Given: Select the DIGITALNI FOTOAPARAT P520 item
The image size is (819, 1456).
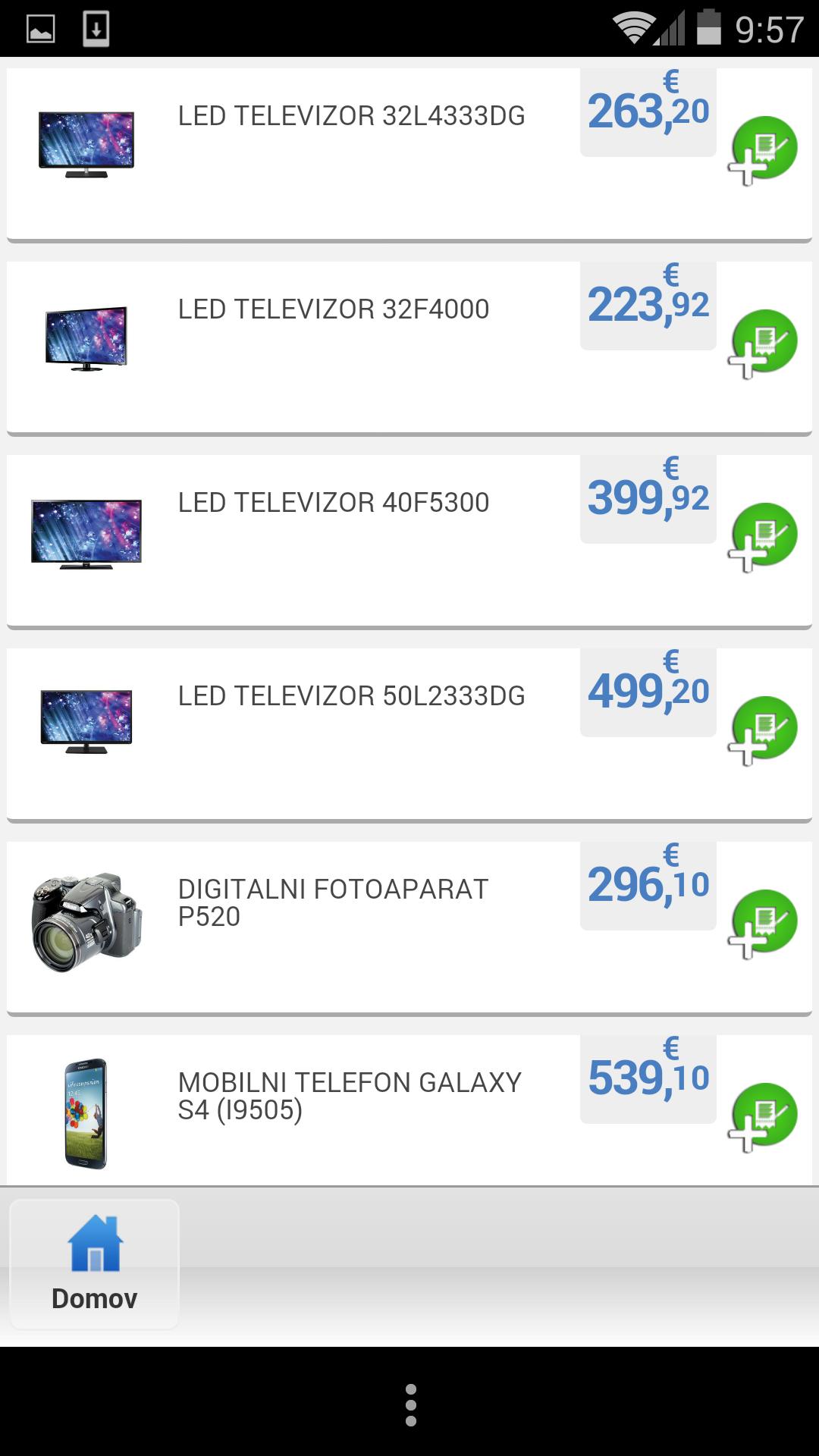Looking at the screenshot, I should pyautogui.click(x=334, y=902).
